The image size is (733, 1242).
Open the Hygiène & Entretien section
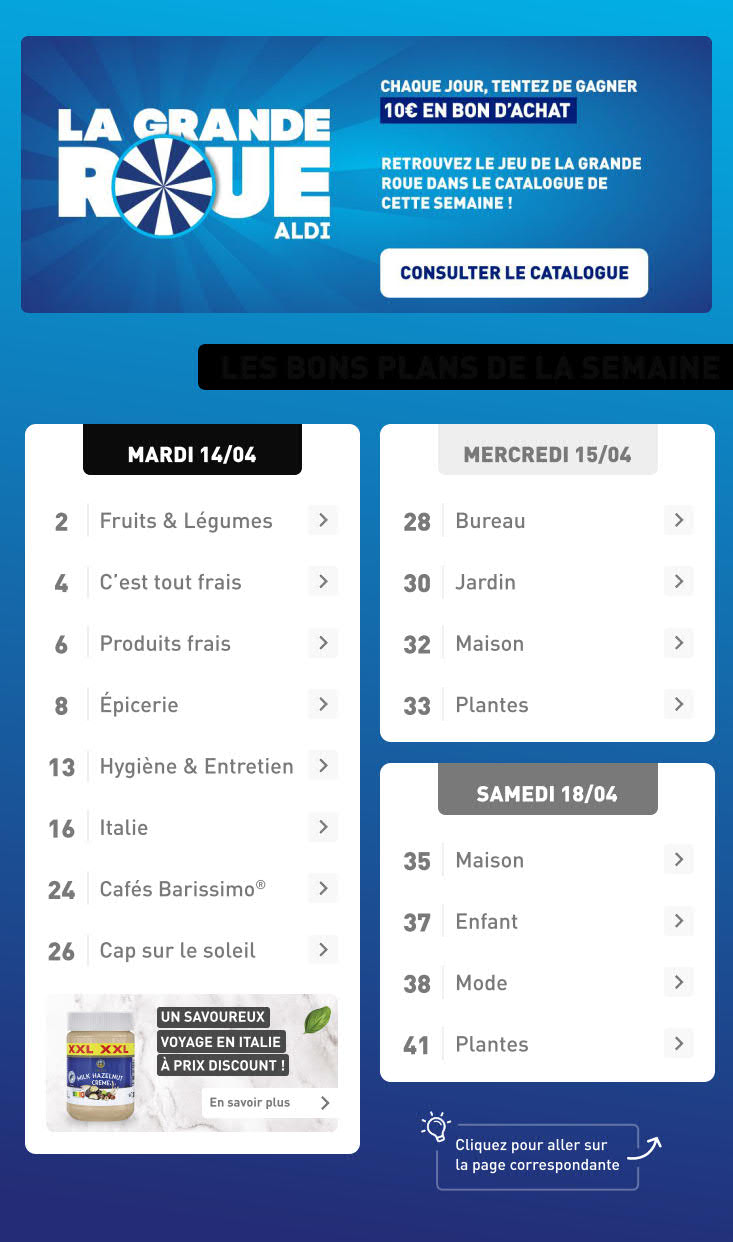pos(192,767)
